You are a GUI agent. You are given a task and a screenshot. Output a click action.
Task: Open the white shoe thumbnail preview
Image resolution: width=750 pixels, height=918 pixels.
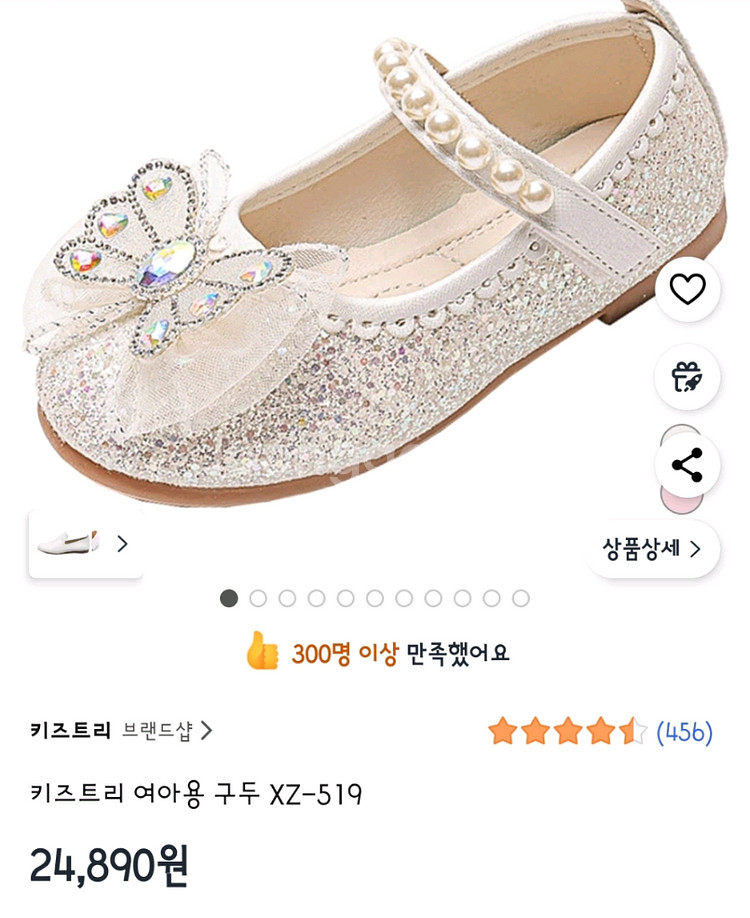85,544
